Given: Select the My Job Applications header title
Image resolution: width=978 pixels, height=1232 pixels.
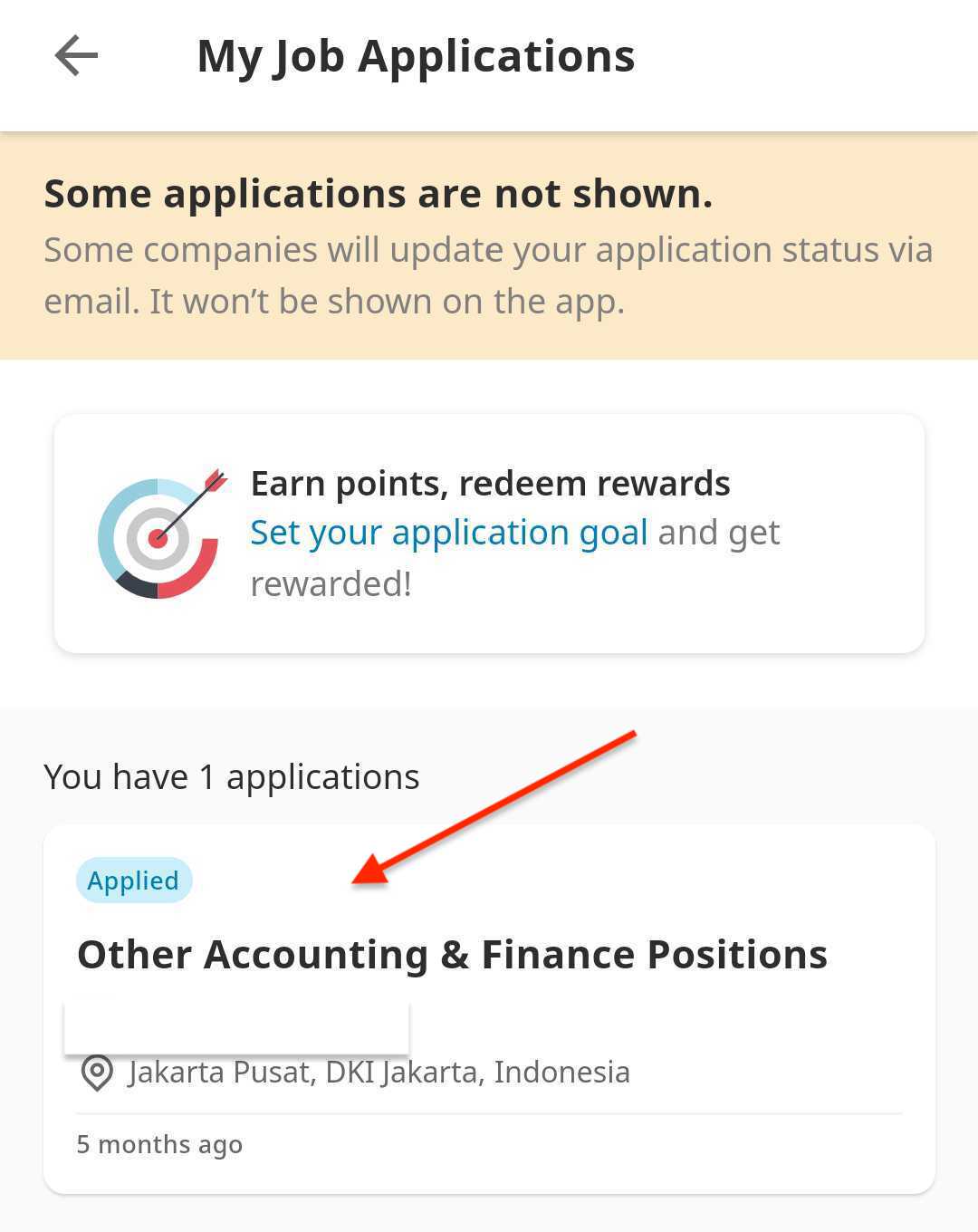Looking at the screenshot, I should [416, 55].
